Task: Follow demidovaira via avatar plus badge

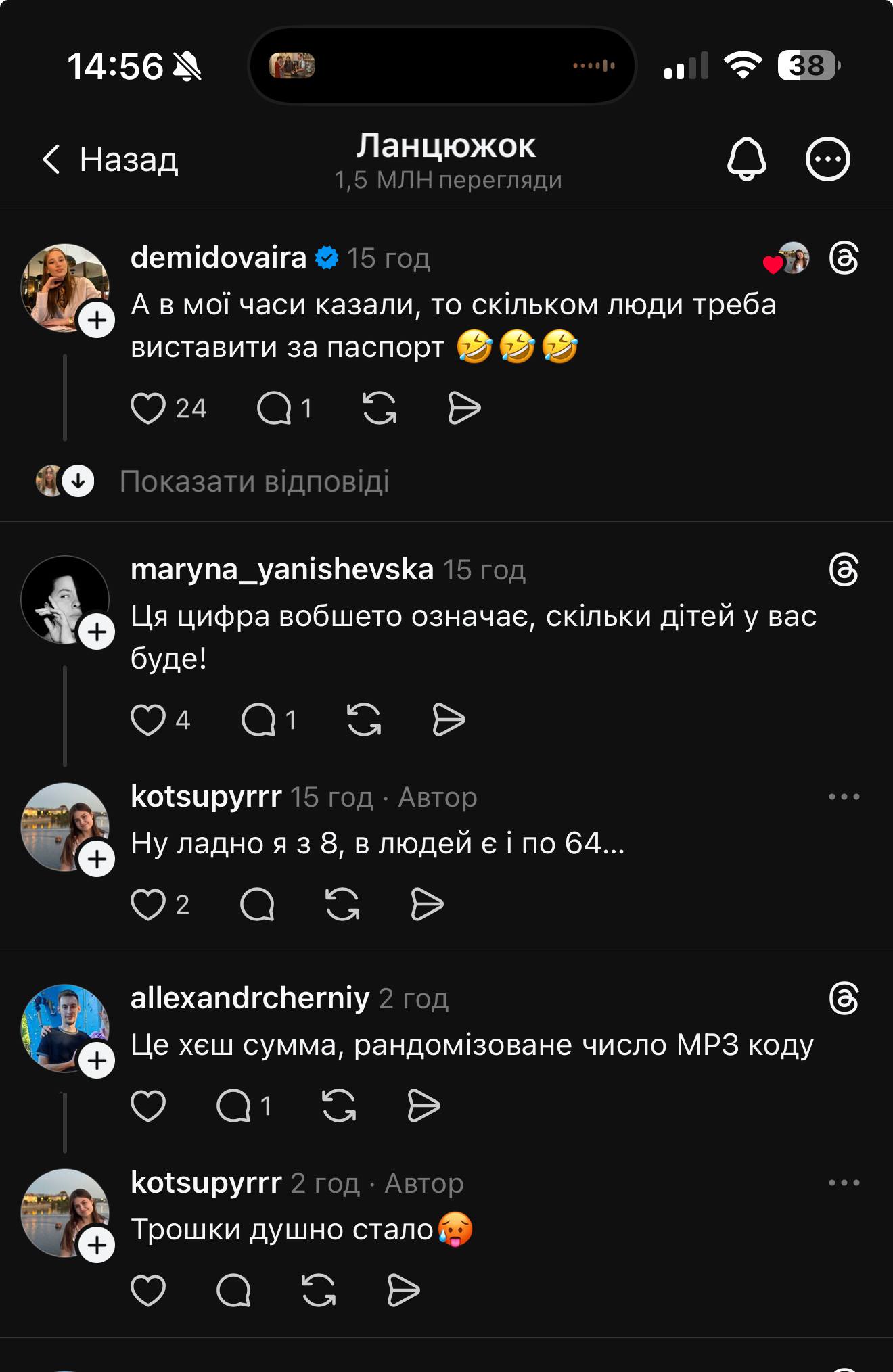Action: [97, 320]
